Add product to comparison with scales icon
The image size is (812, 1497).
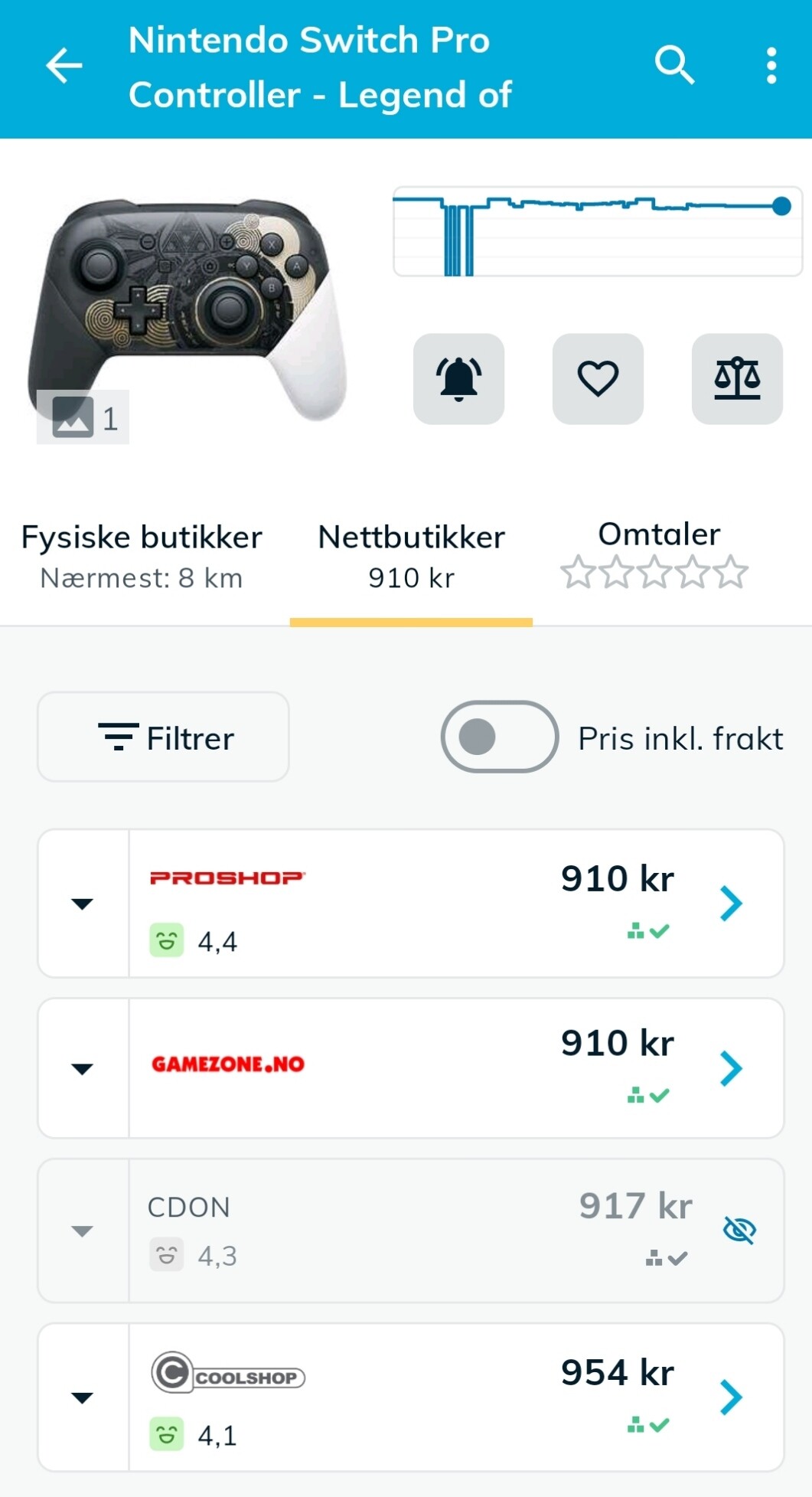(737, 379)
